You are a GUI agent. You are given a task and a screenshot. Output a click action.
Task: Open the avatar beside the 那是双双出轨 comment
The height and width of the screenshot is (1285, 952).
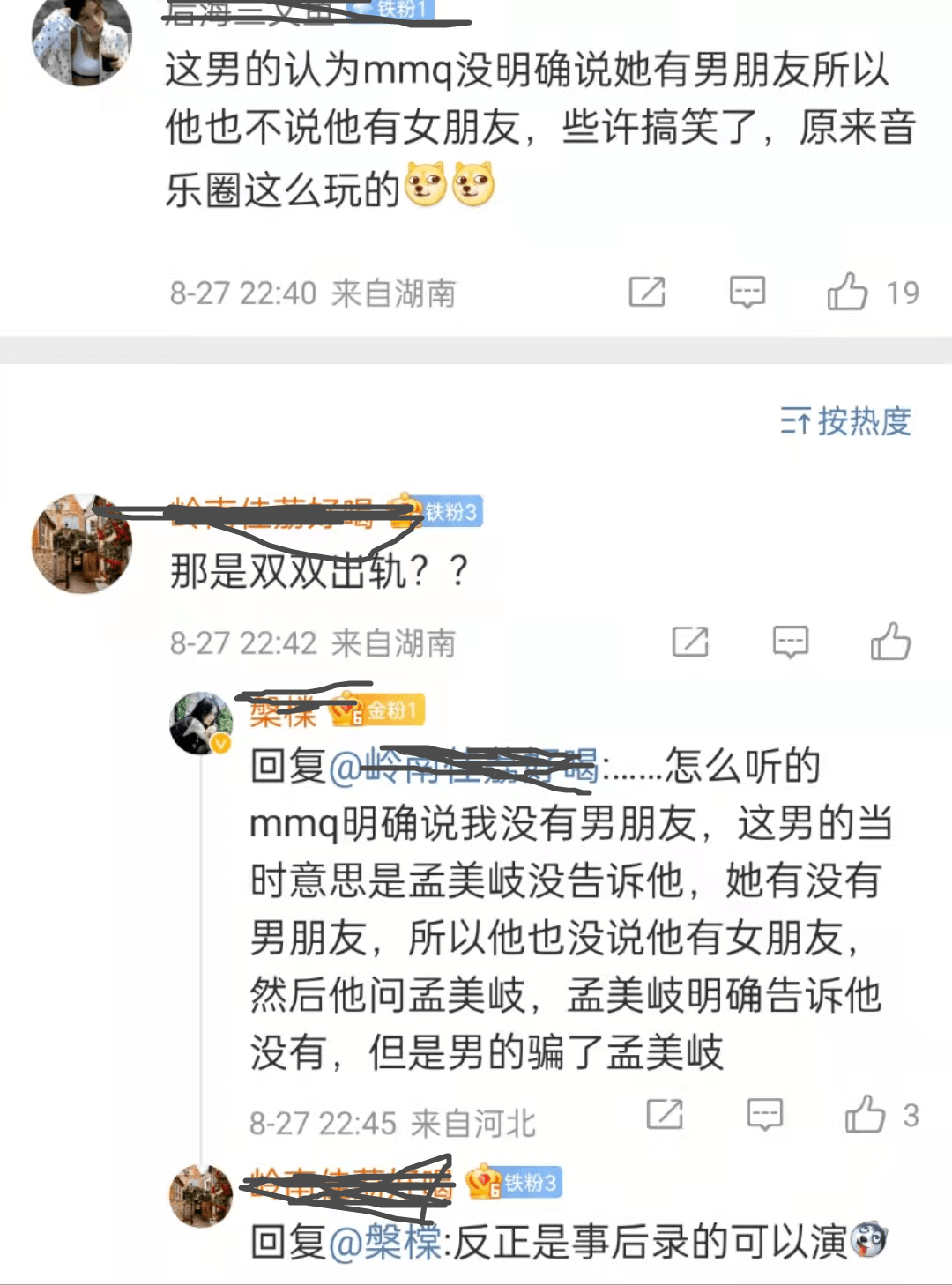pyautogui.click(x=81, y=543)
